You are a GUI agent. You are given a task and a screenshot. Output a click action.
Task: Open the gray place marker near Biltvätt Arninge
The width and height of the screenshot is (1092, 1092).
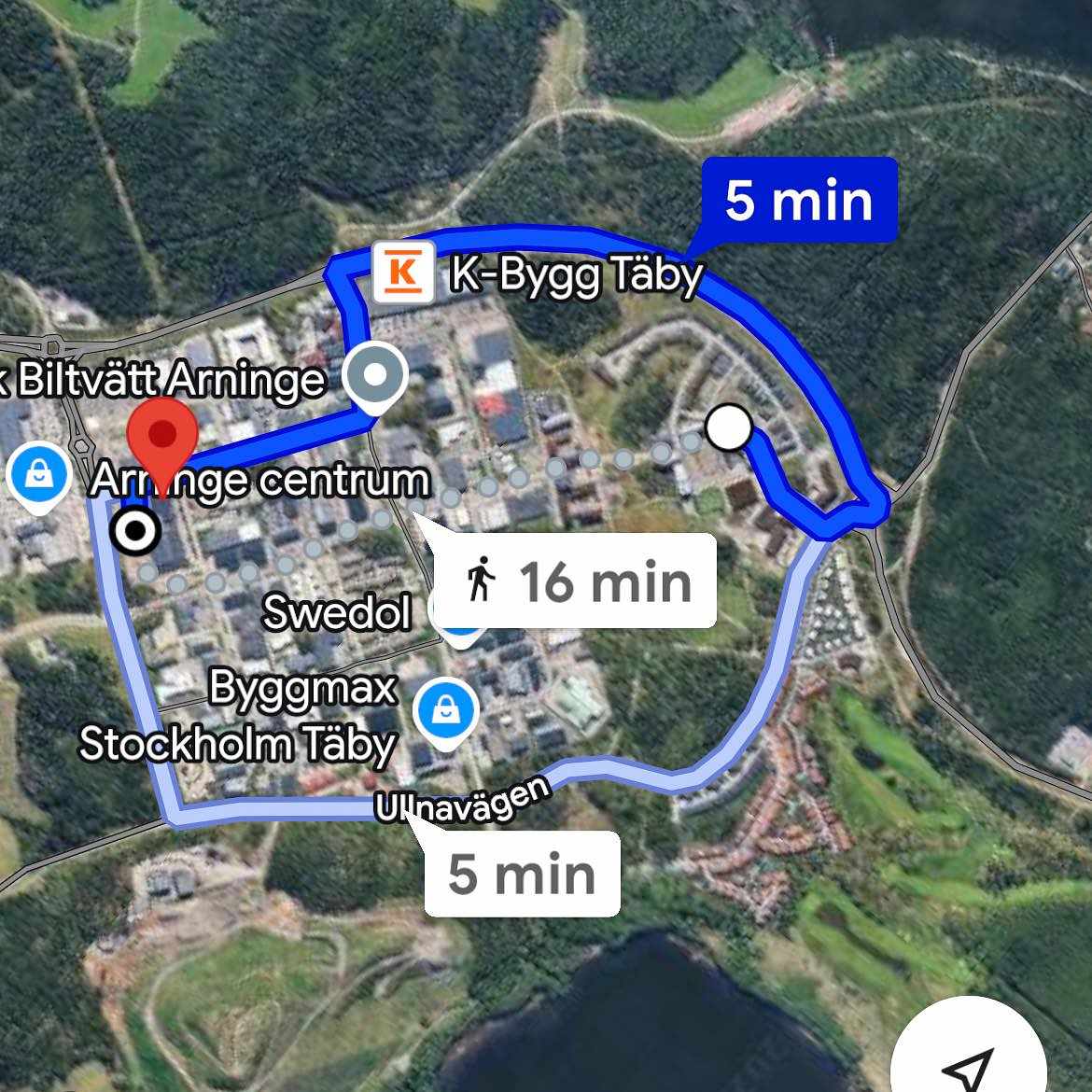tap(374, 375)
